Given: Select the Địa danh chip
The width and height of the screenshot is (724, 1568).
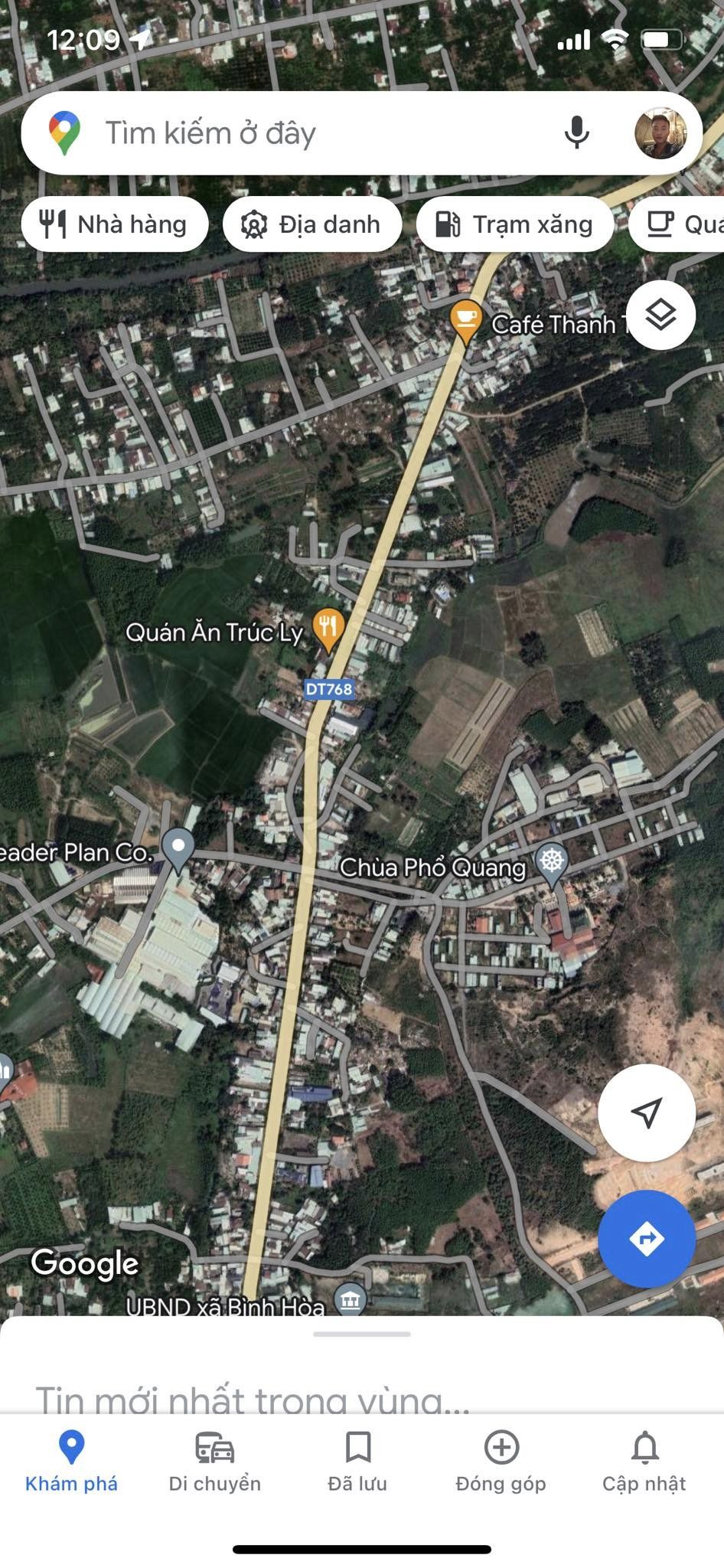Looking at the screenshot, I should (x=311, y=224).
